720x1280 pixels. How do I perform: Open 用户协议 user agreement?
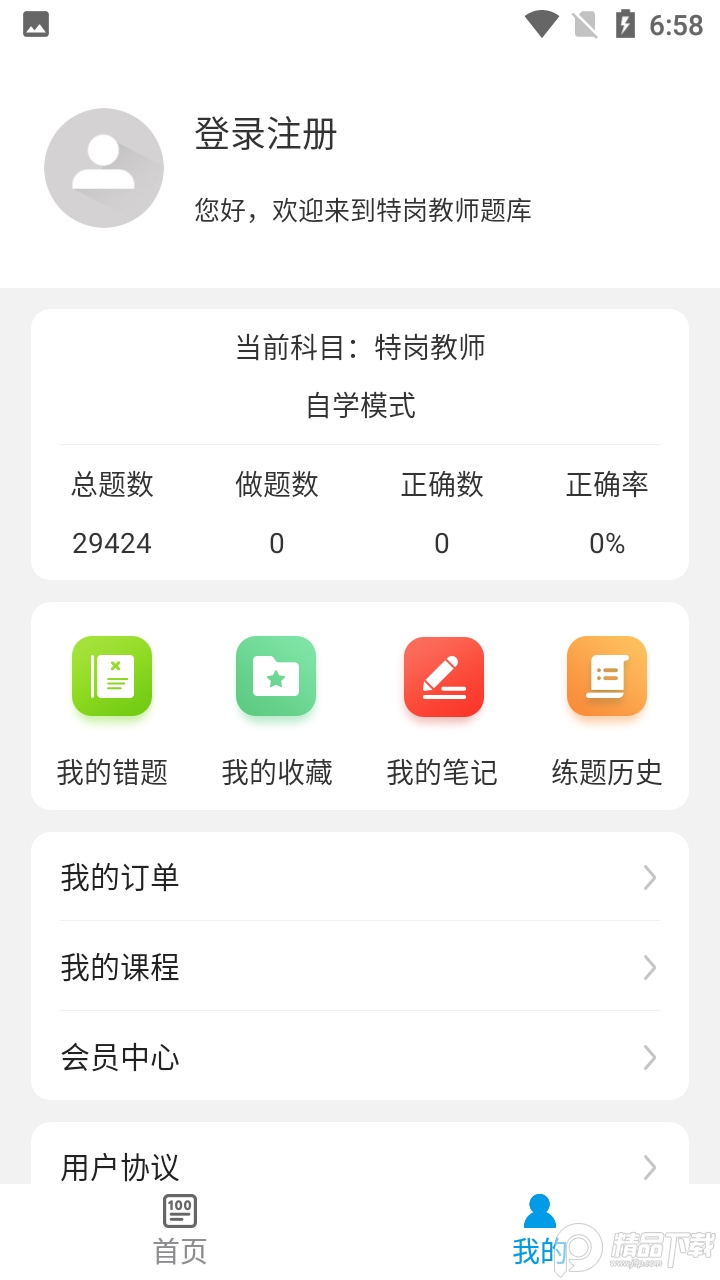[x=360, y=1167]
